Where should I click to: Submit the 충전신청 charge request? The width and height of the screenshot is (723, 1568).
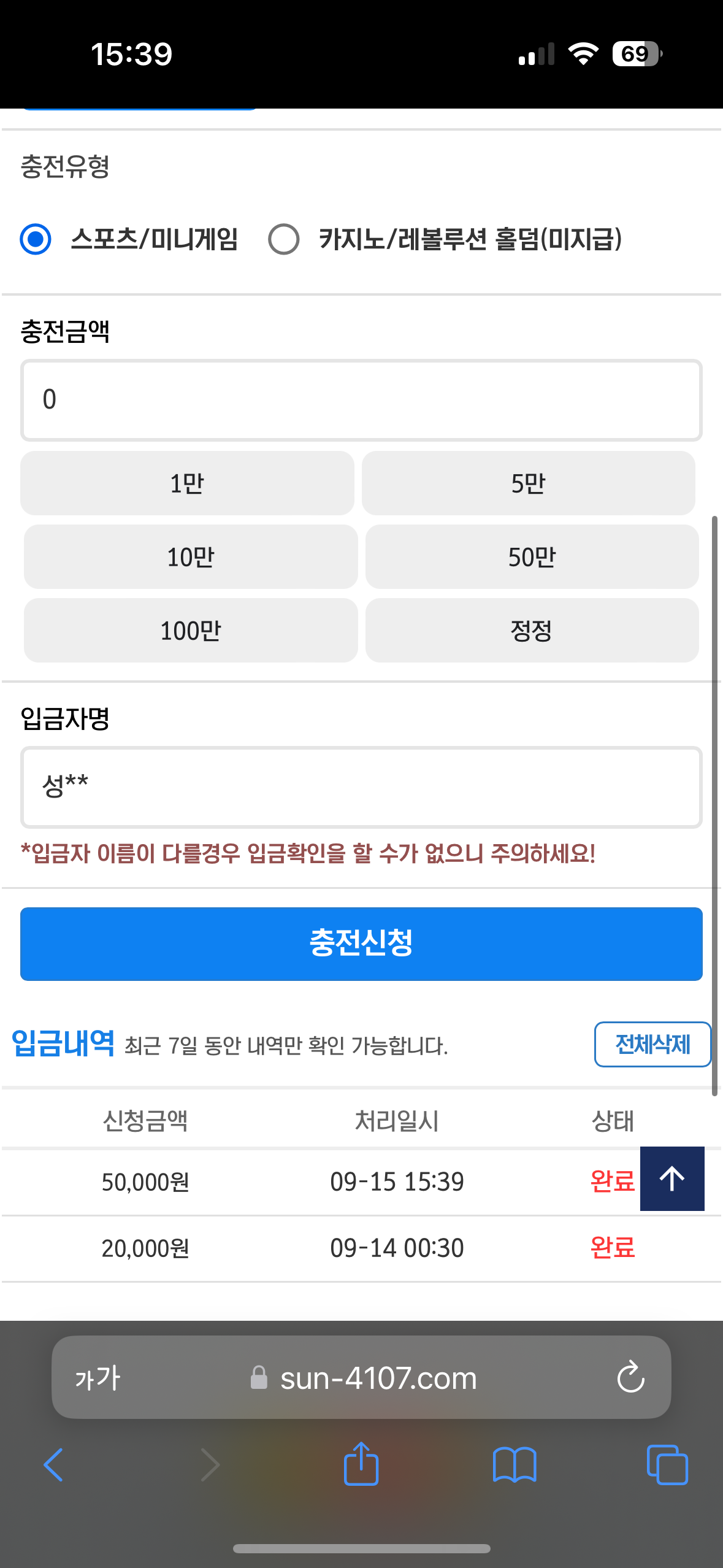[361, 943]
